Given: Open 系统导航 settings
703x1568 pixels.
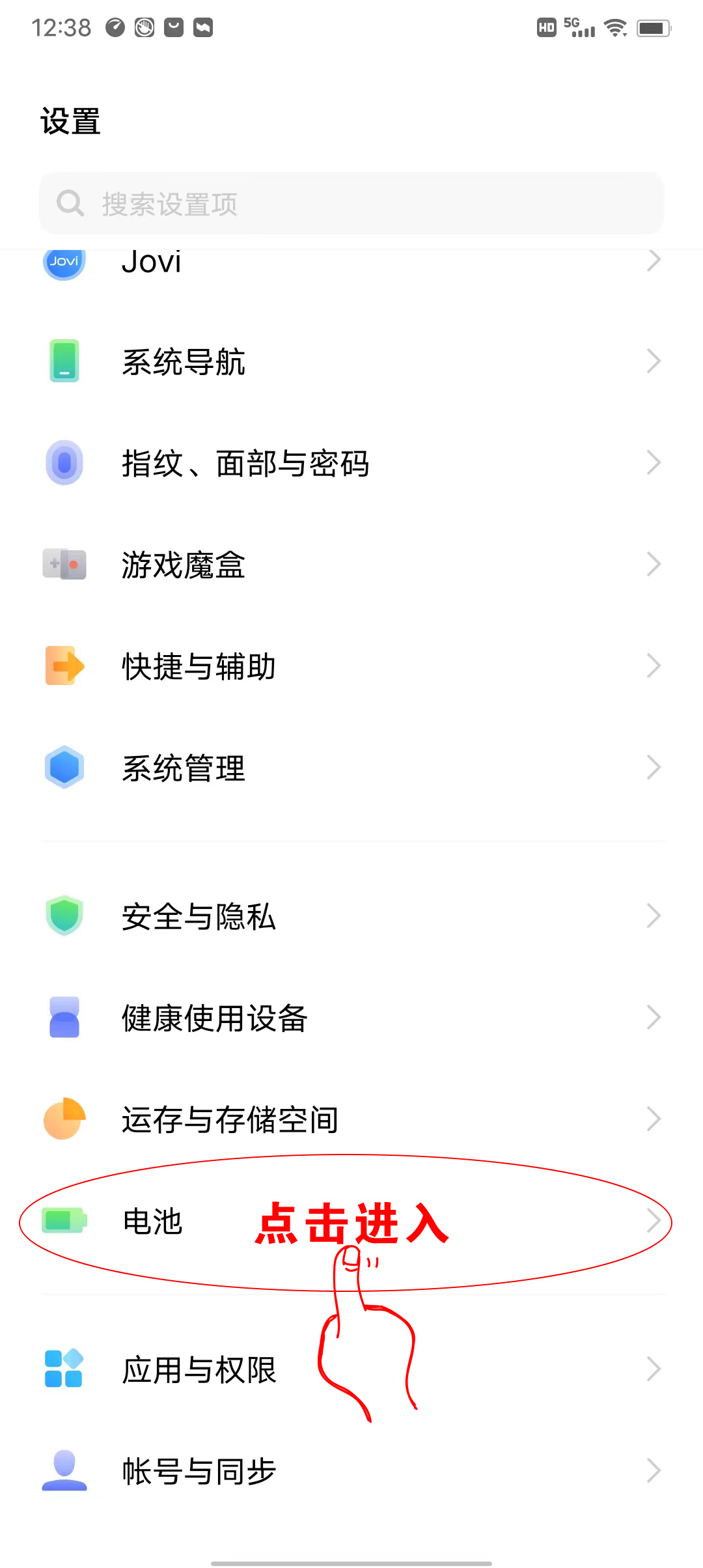Looking at the screenshot, I should point(351,361).
